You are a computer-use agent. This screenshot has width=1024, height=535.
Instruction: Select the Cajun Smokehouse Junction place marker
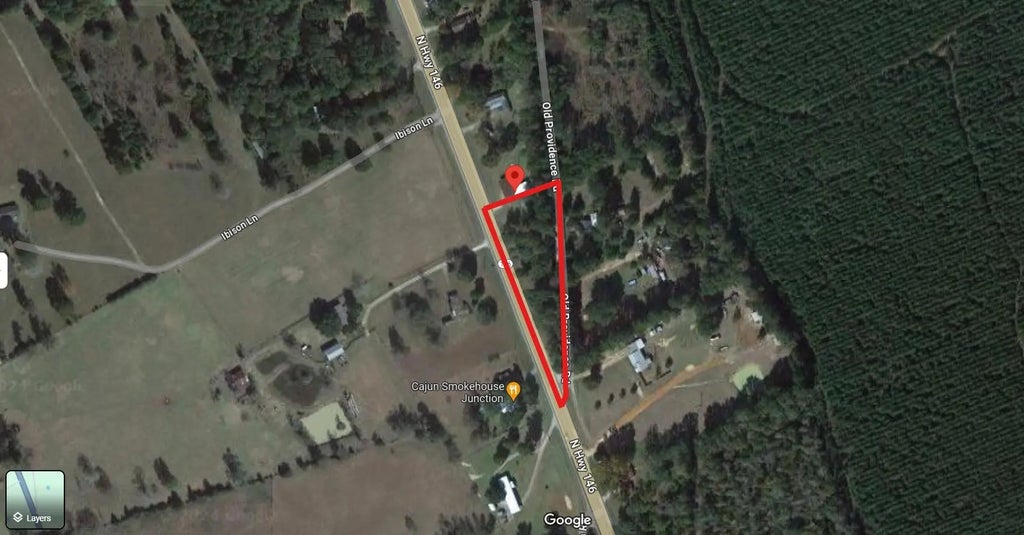(x=513, y=390)
